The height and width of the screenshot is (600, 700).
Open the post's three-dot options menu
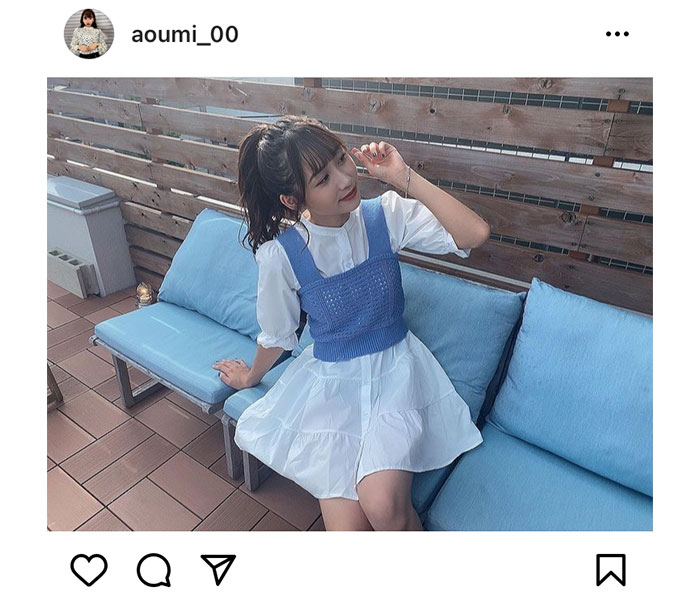pos(617,35)
